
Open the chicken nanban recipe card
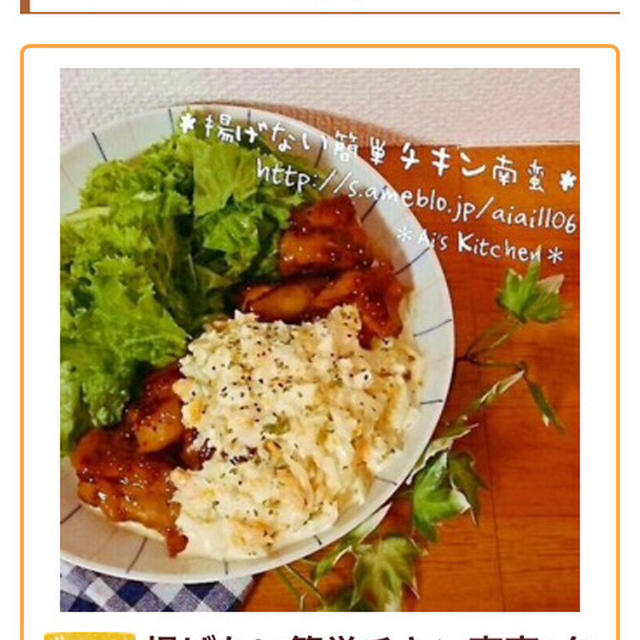(320, 340)
